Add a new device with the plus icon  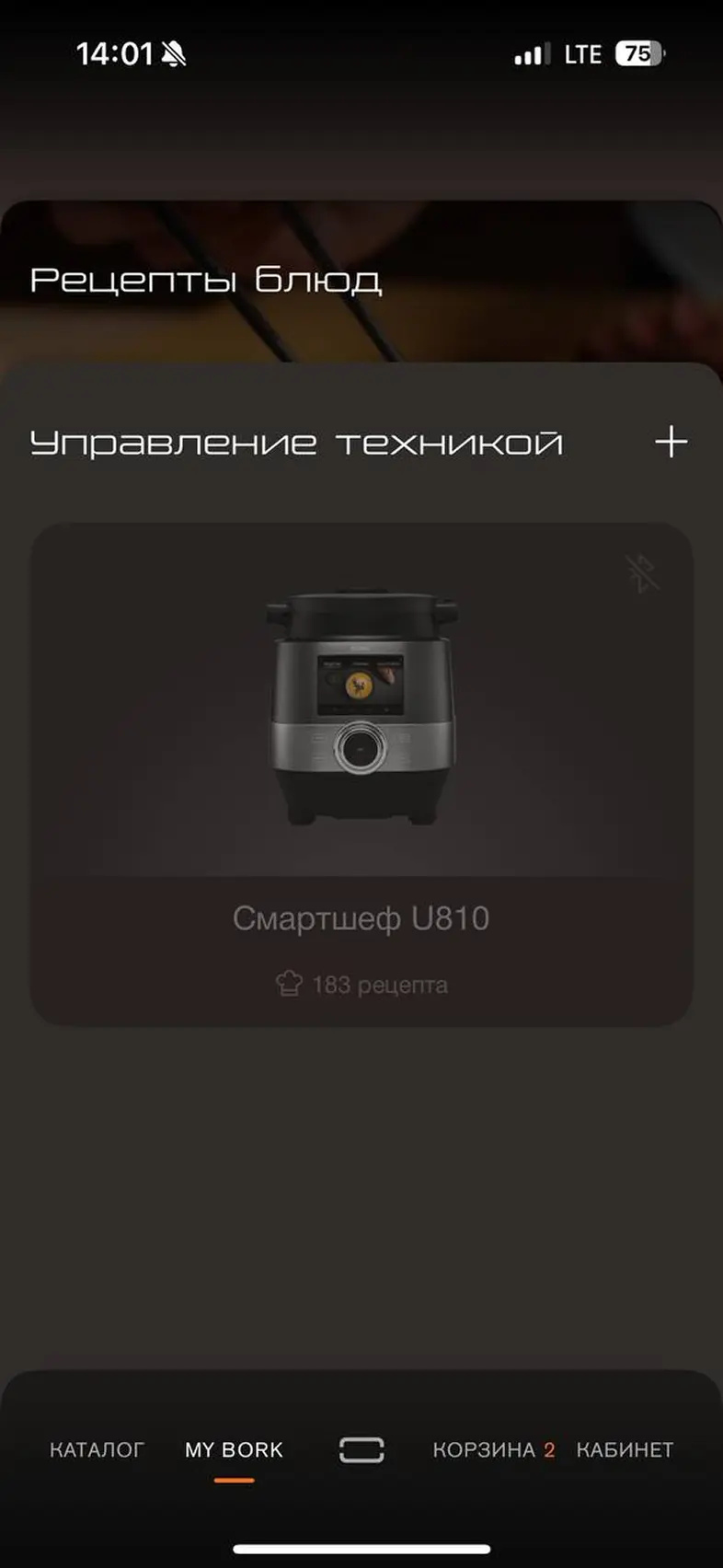[671, 442]
